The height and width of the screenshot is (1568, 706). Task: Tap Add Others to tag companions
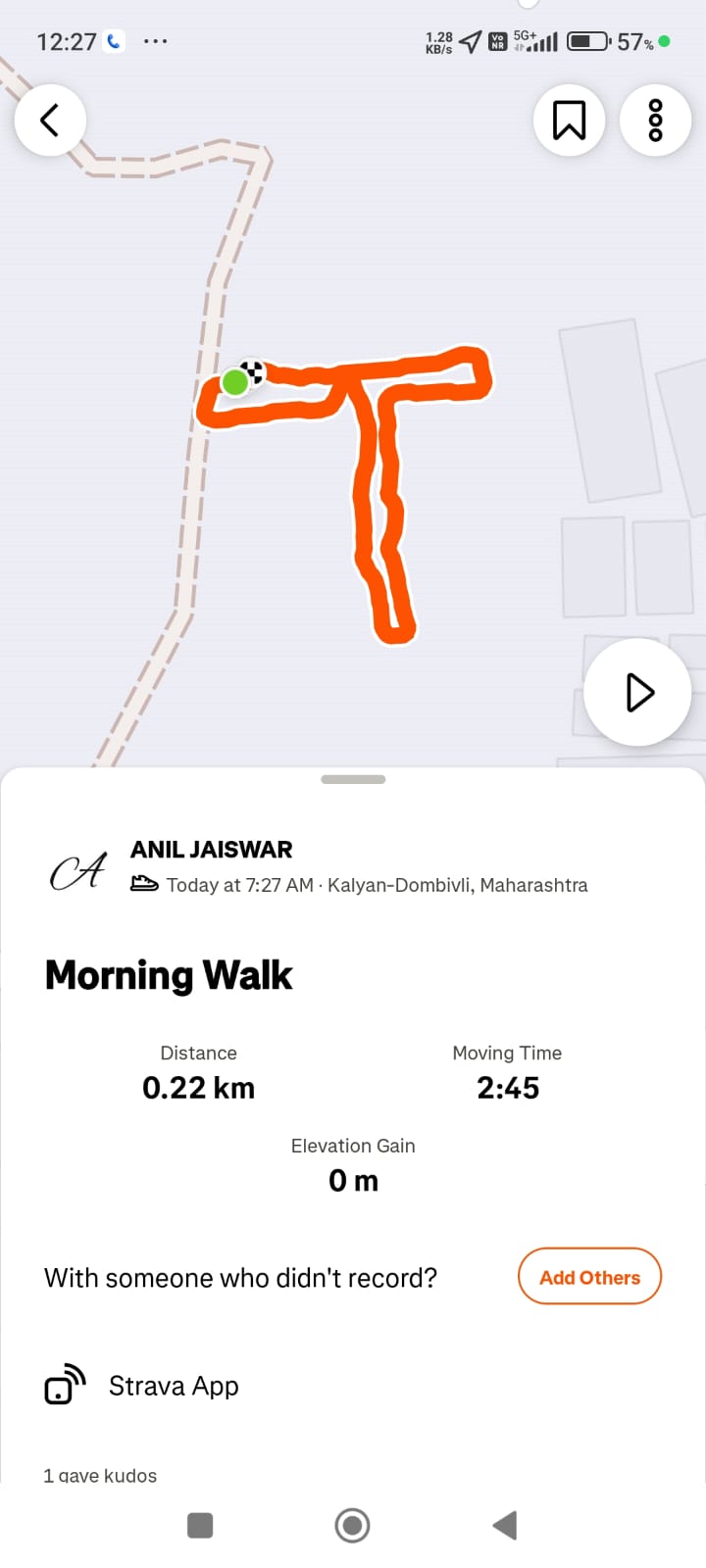click(589, 1277)
